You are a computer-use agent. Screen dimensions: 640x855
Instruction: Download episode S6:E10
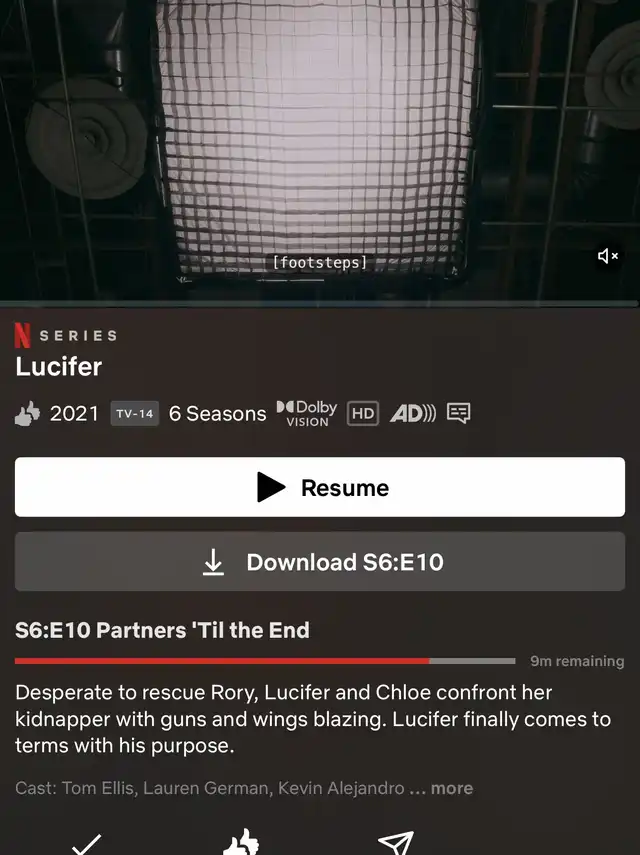point(319,562)
